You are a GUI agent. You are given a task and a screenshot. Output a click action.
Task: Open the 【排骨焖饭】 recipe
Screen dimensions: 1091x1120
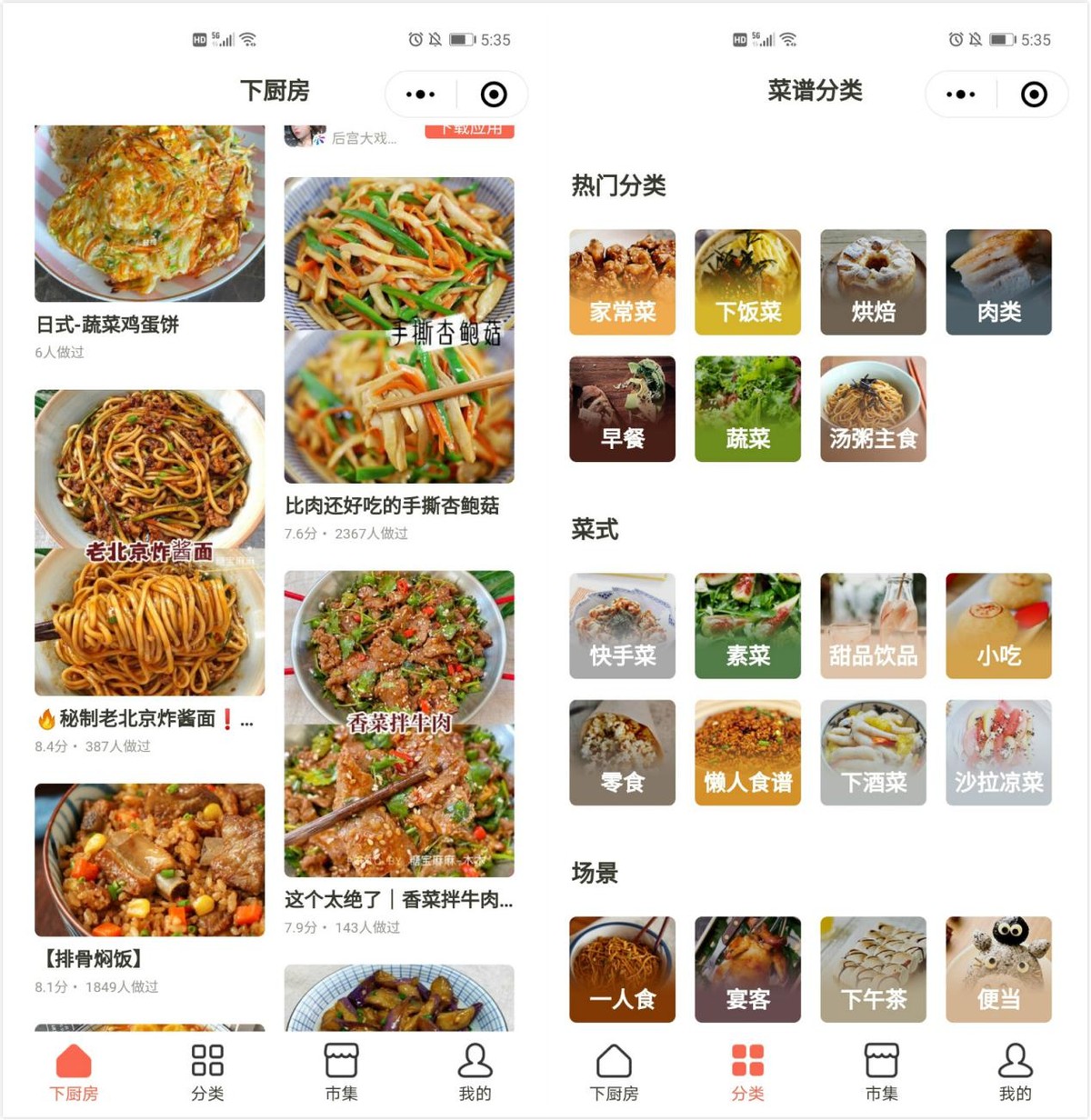click(149, 860)
